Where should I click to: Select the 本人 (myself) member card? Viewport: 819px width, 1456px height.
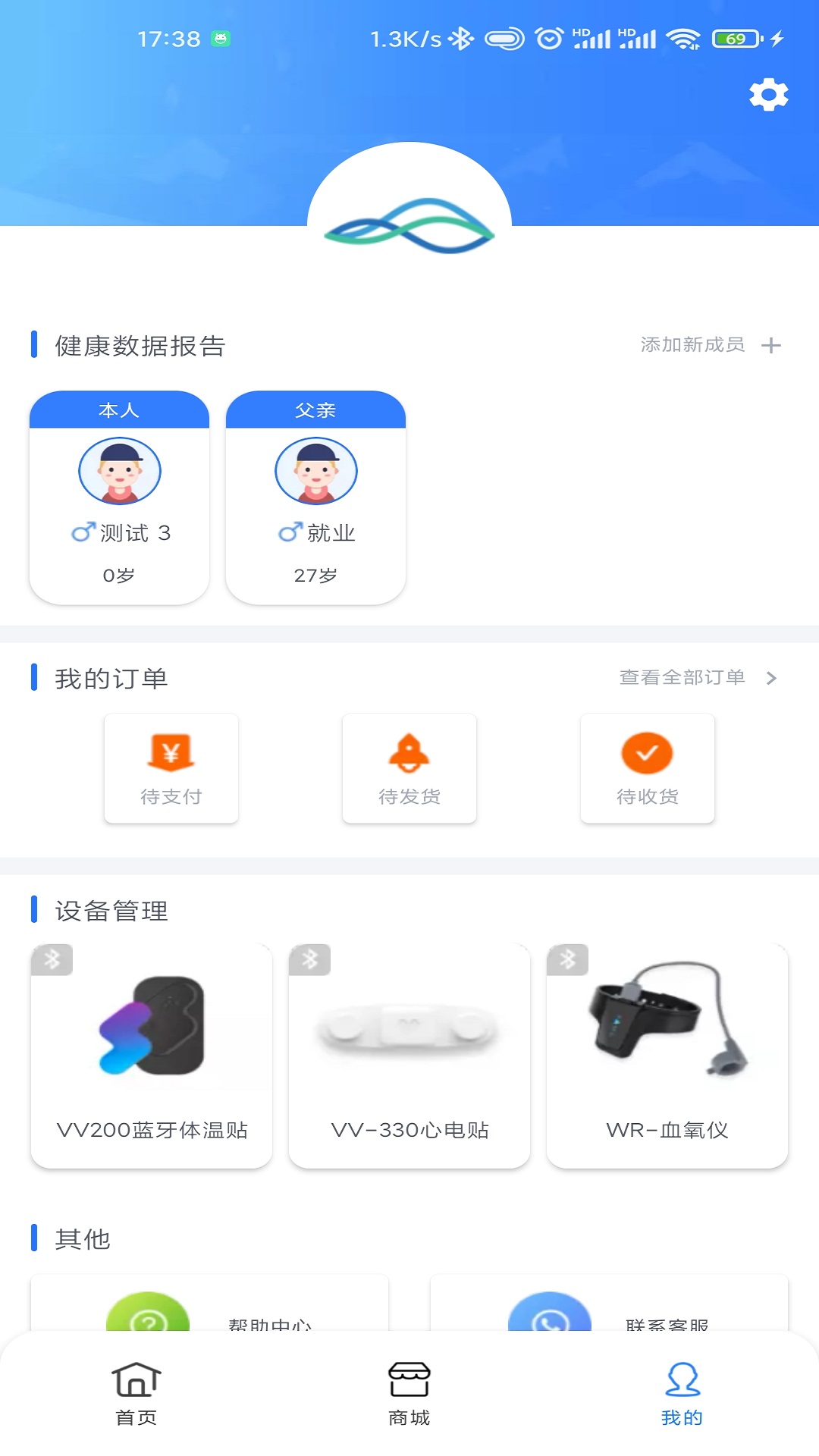119,497
